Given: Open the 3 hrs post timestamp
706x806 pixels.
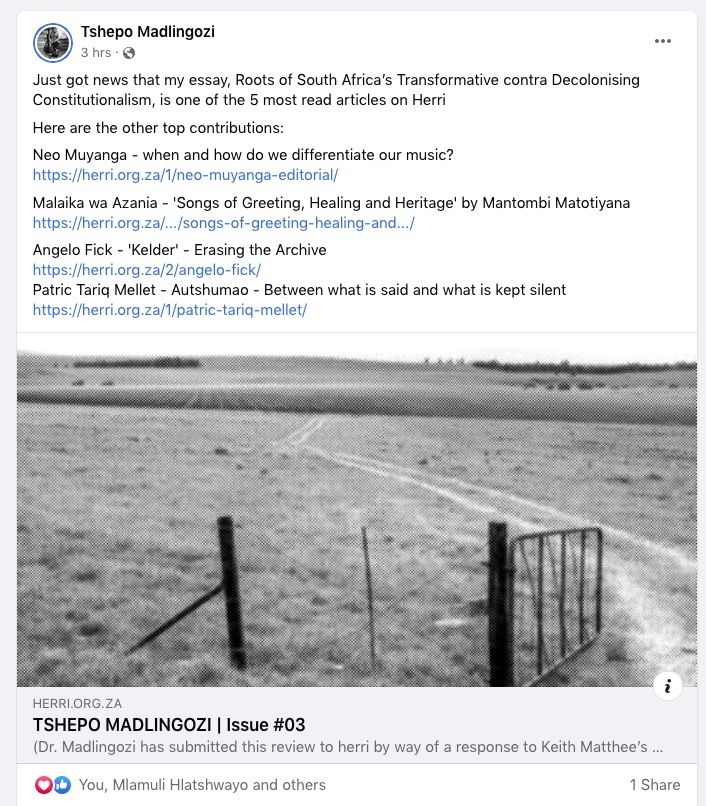Looking at the screenshot, I should click(x=96, y=52).
